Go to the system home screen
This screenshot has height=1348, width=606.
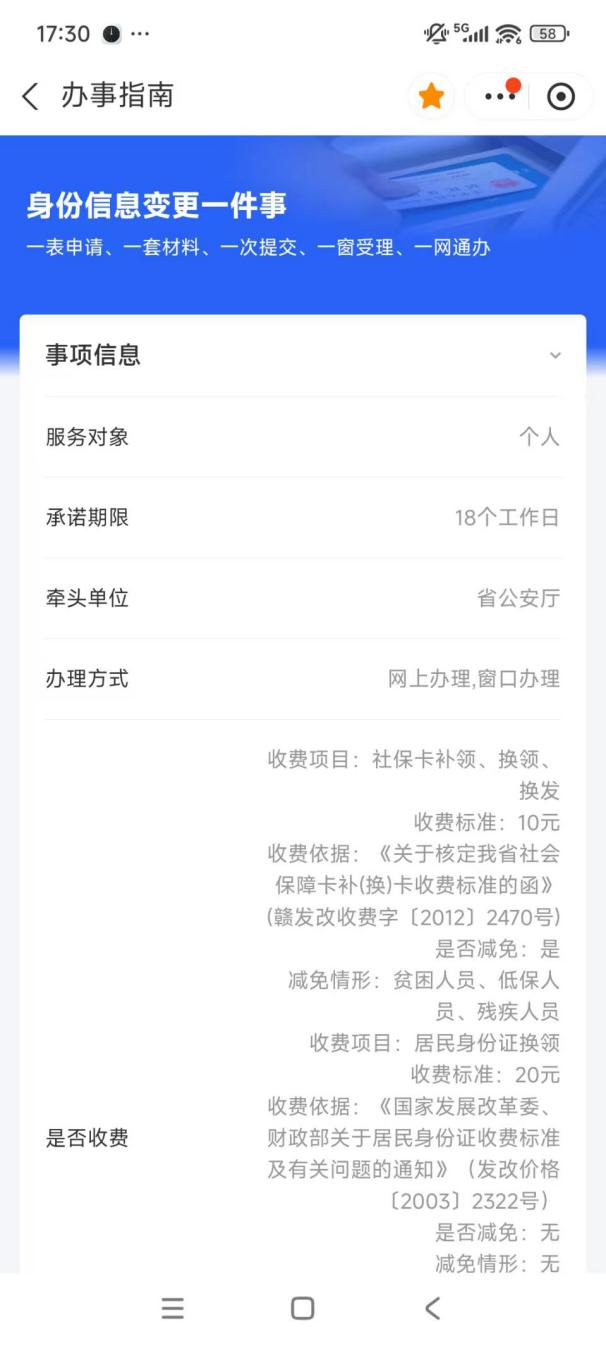[302, 1308]
